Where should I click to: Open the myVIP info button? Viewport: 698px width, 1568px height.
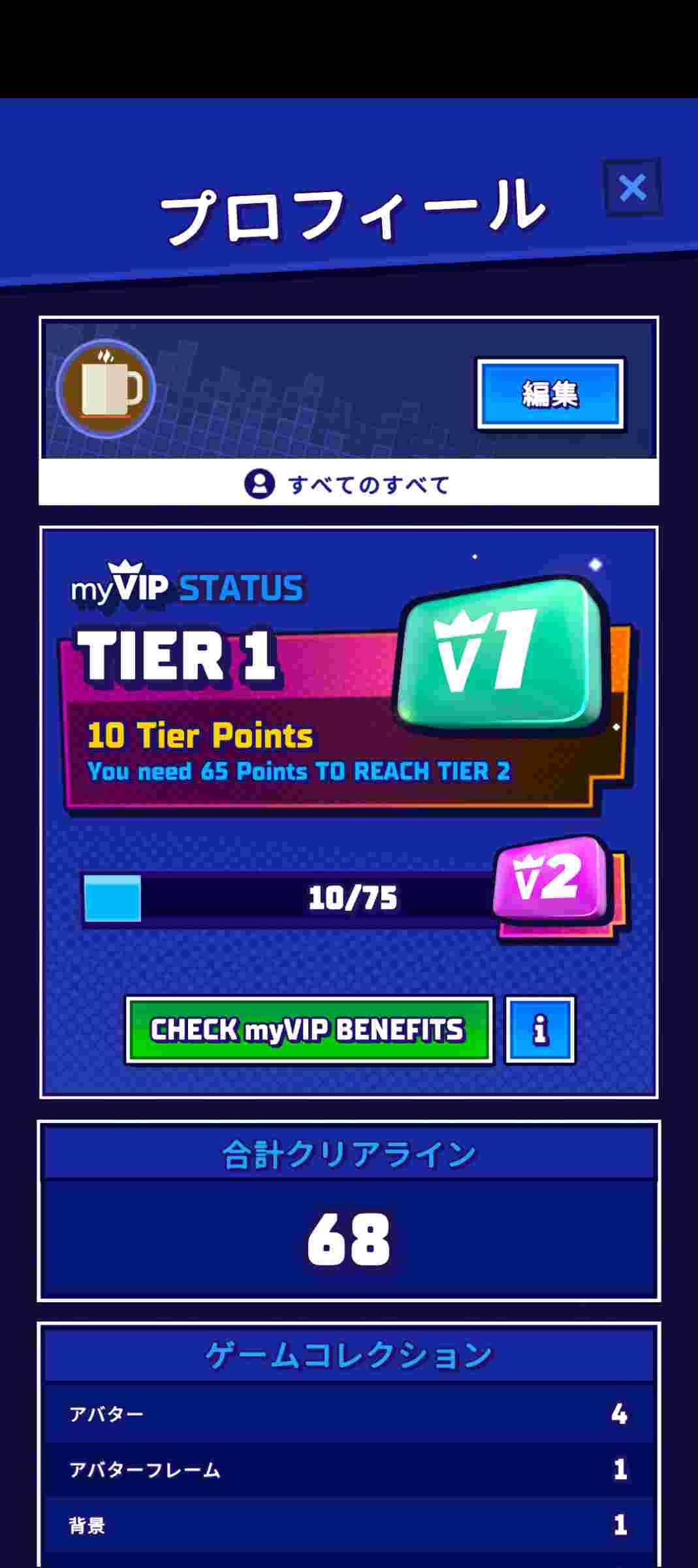pyautogui.click(x=540, y=1030)
